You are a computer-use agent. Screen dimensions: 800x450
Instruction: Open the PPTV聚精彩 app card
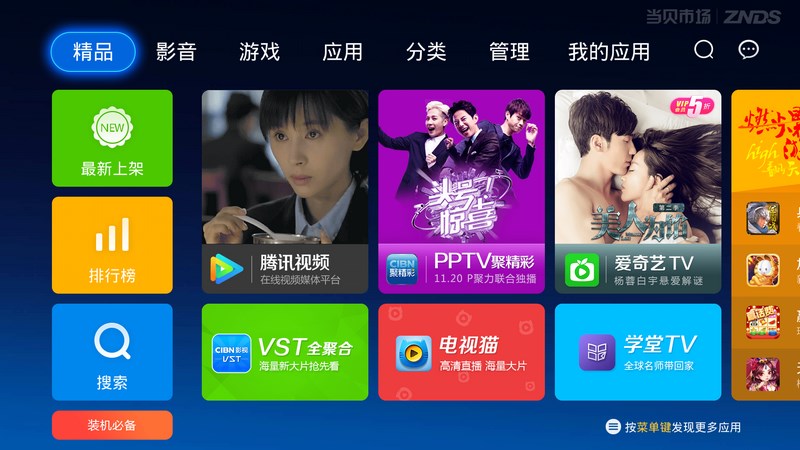click(x=461, y=192)
